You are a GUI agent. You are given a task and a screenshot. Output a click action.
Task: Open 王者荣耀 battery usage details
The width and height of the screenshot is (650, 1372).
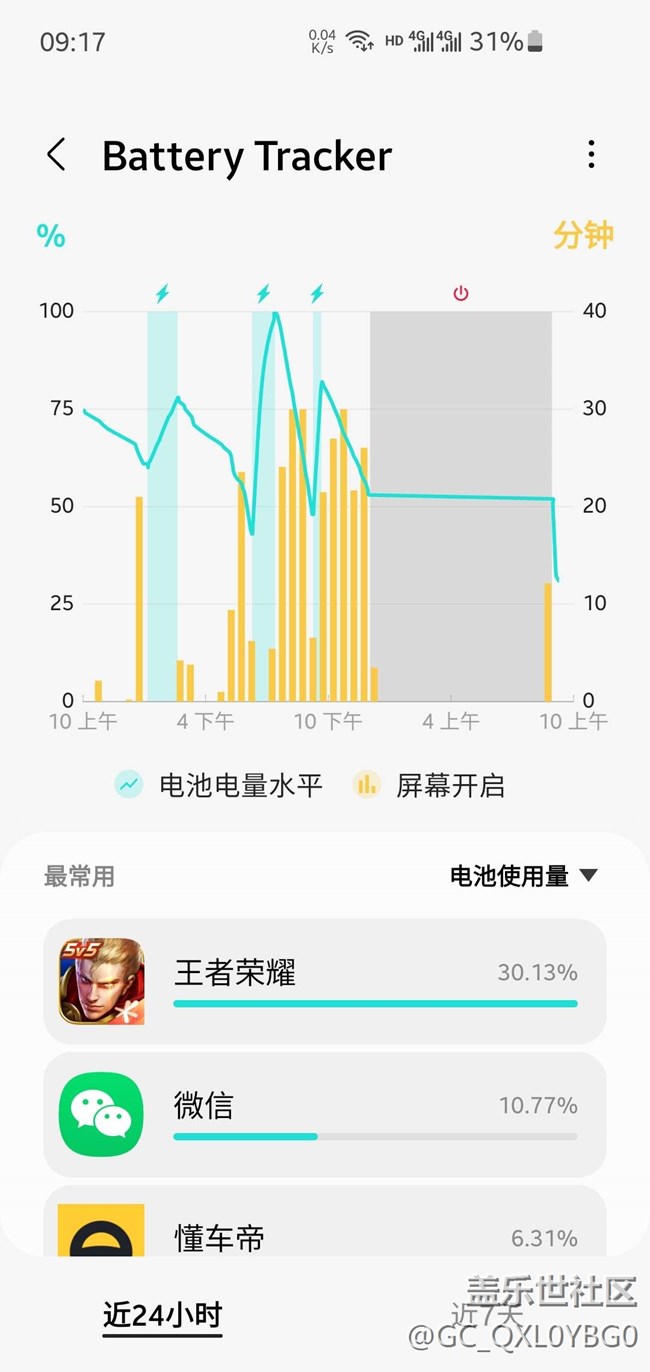[x=325, y=981]
